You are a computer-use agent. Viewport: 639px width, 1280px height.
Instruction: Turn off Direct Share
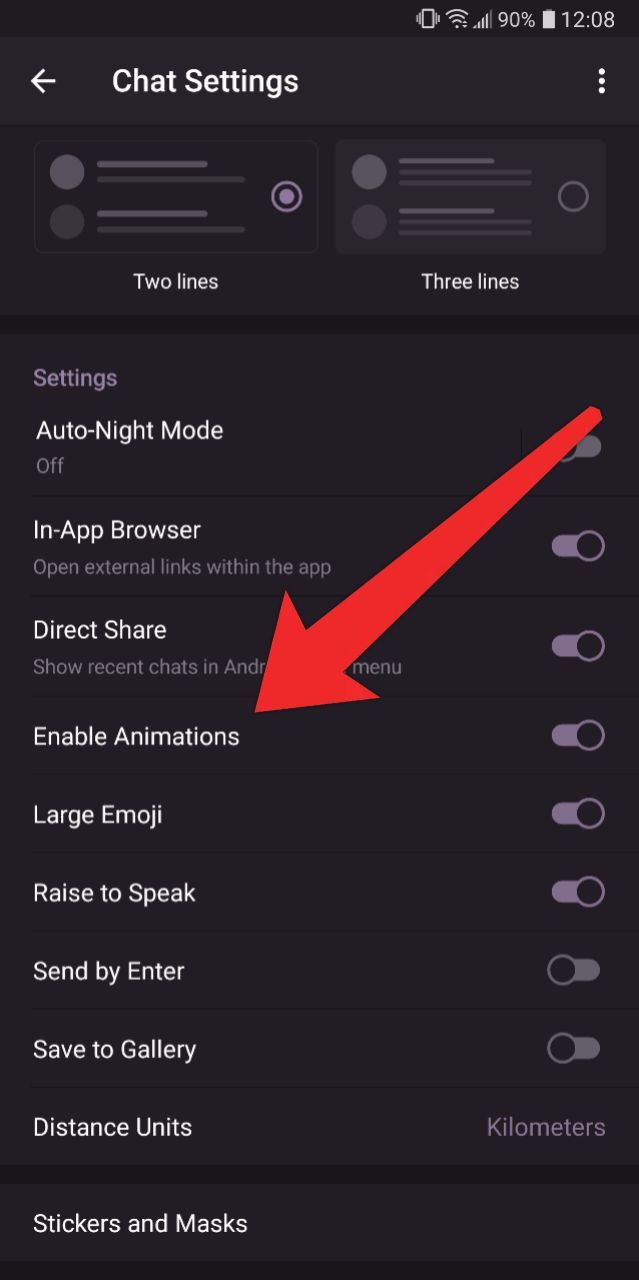[x=578, y=646]
